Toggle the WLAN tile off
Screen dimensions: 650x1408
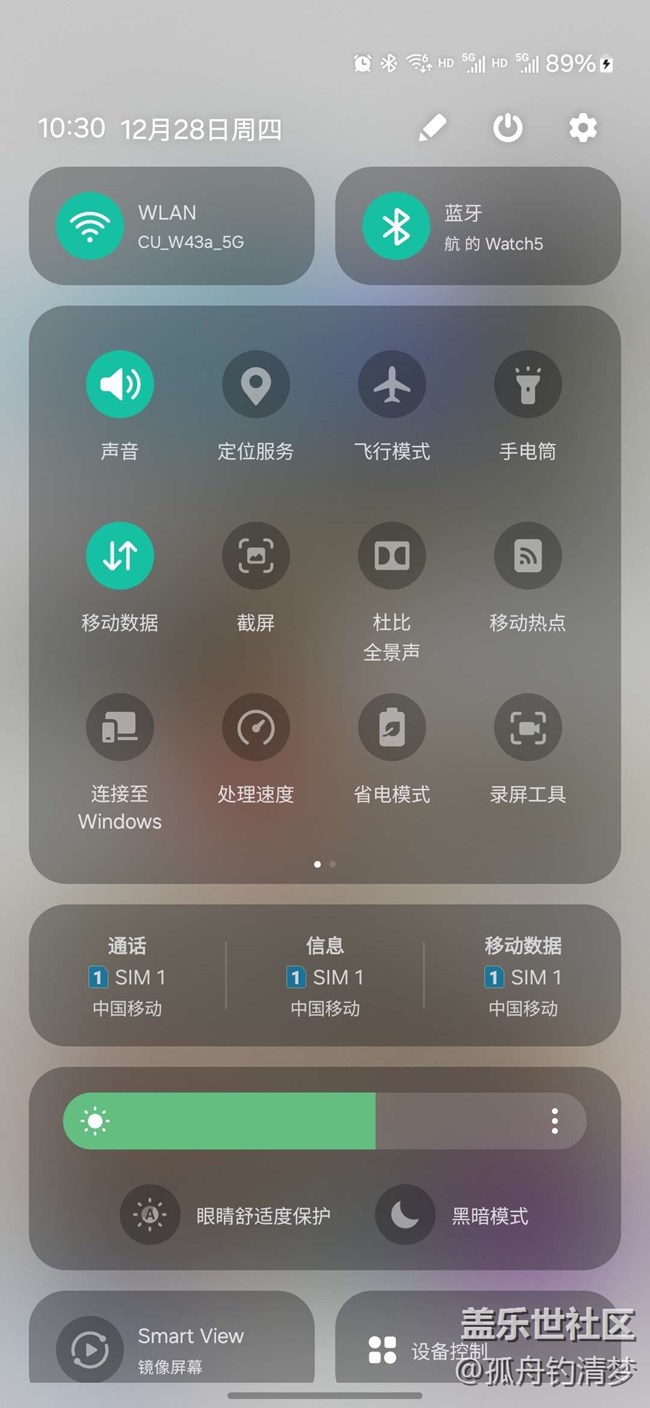(90, 227)
